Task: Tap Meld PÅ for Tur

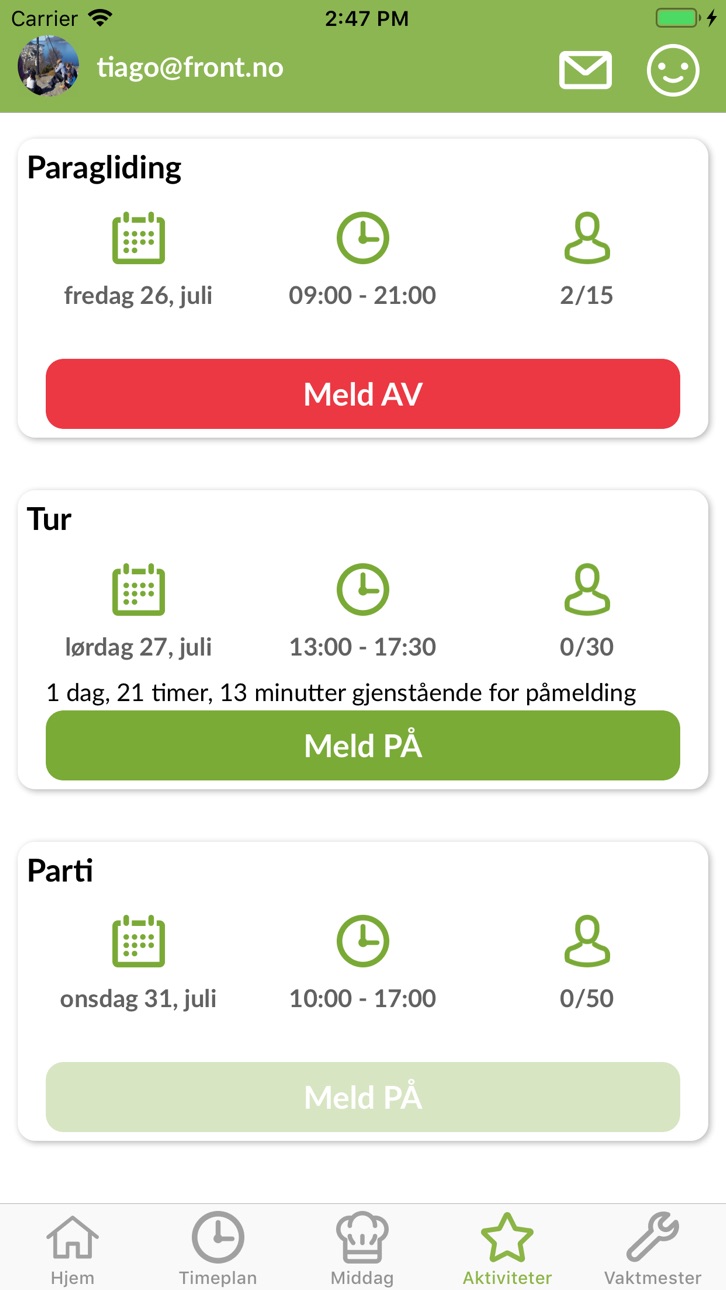Action: (363, 745)
